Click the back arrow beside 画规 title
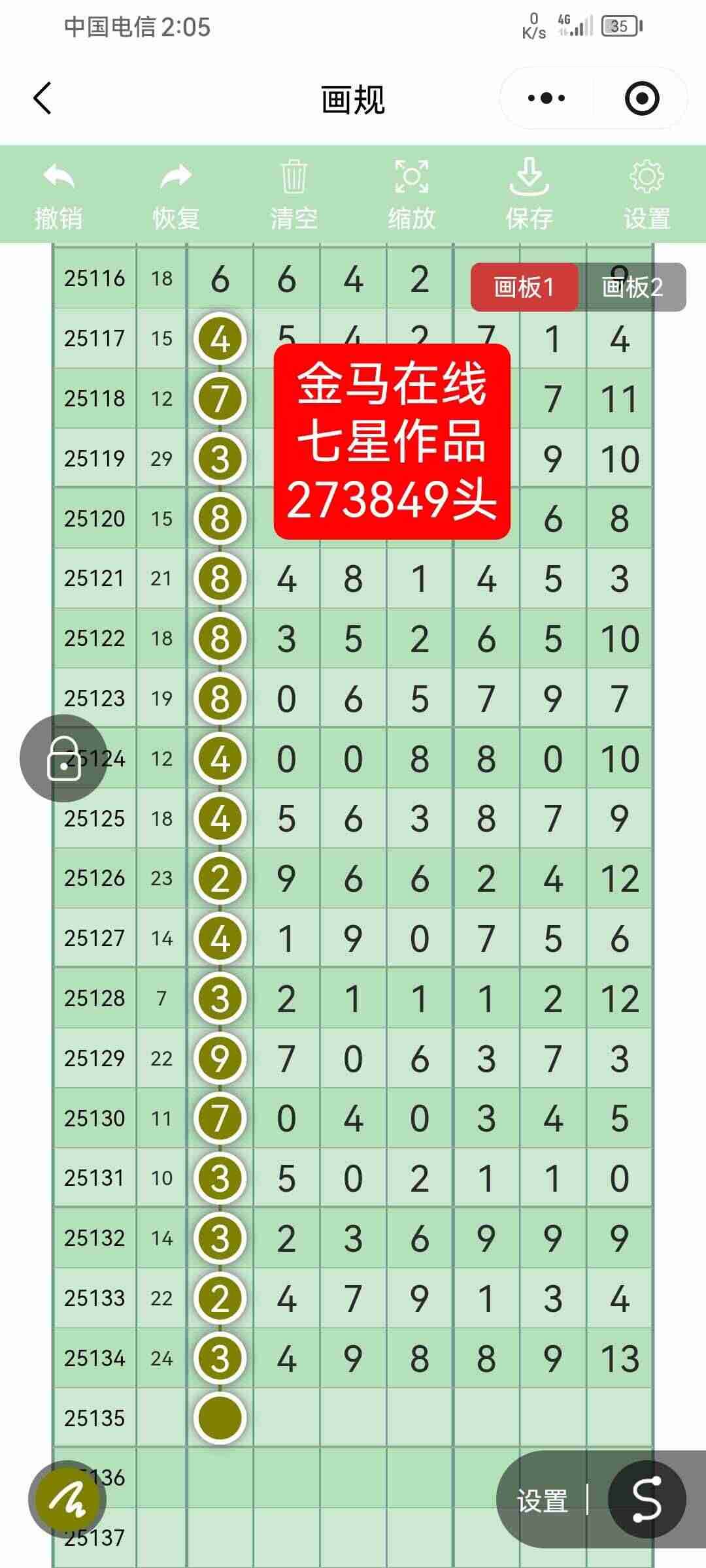The height and width of the screenshot is (1568, 706). click(x=42, y=97)
